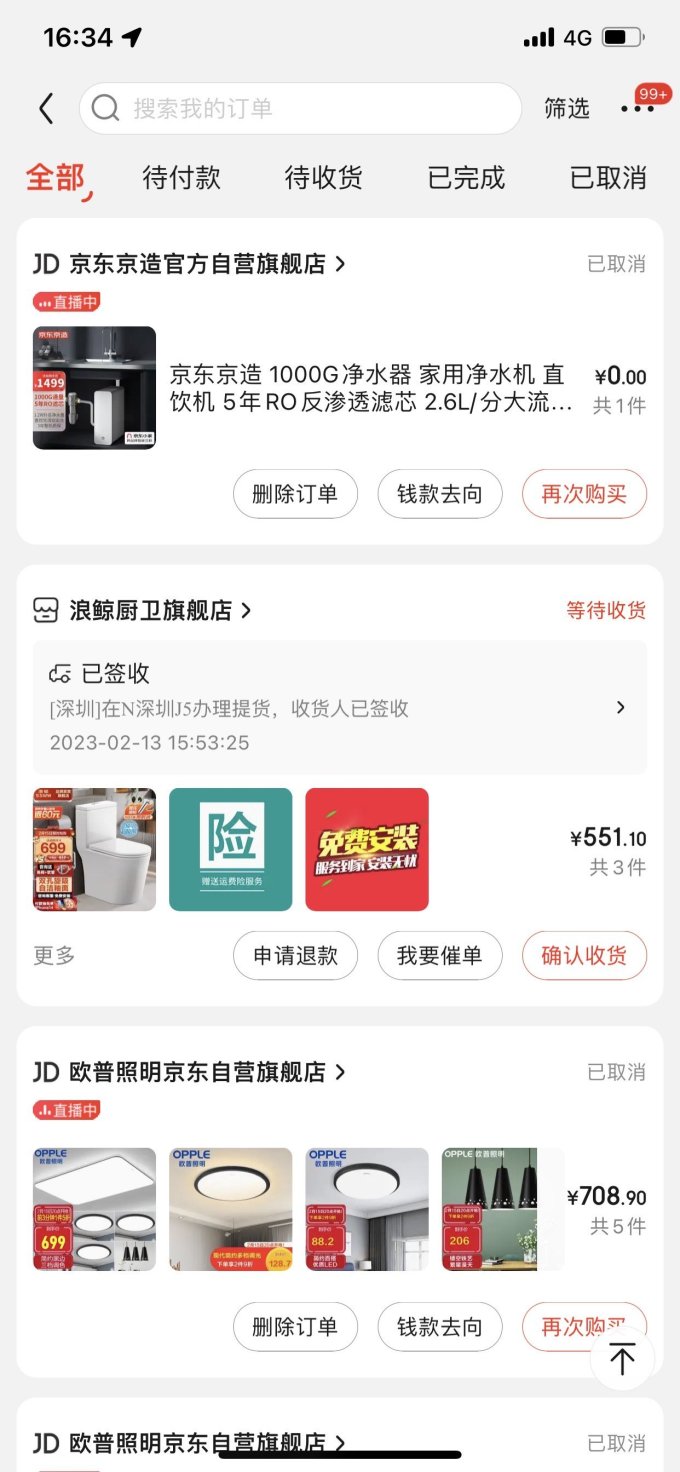Screen dimensions: 680x1472
Task: Go back with the top-left arrow
Action: coord(46,108)
